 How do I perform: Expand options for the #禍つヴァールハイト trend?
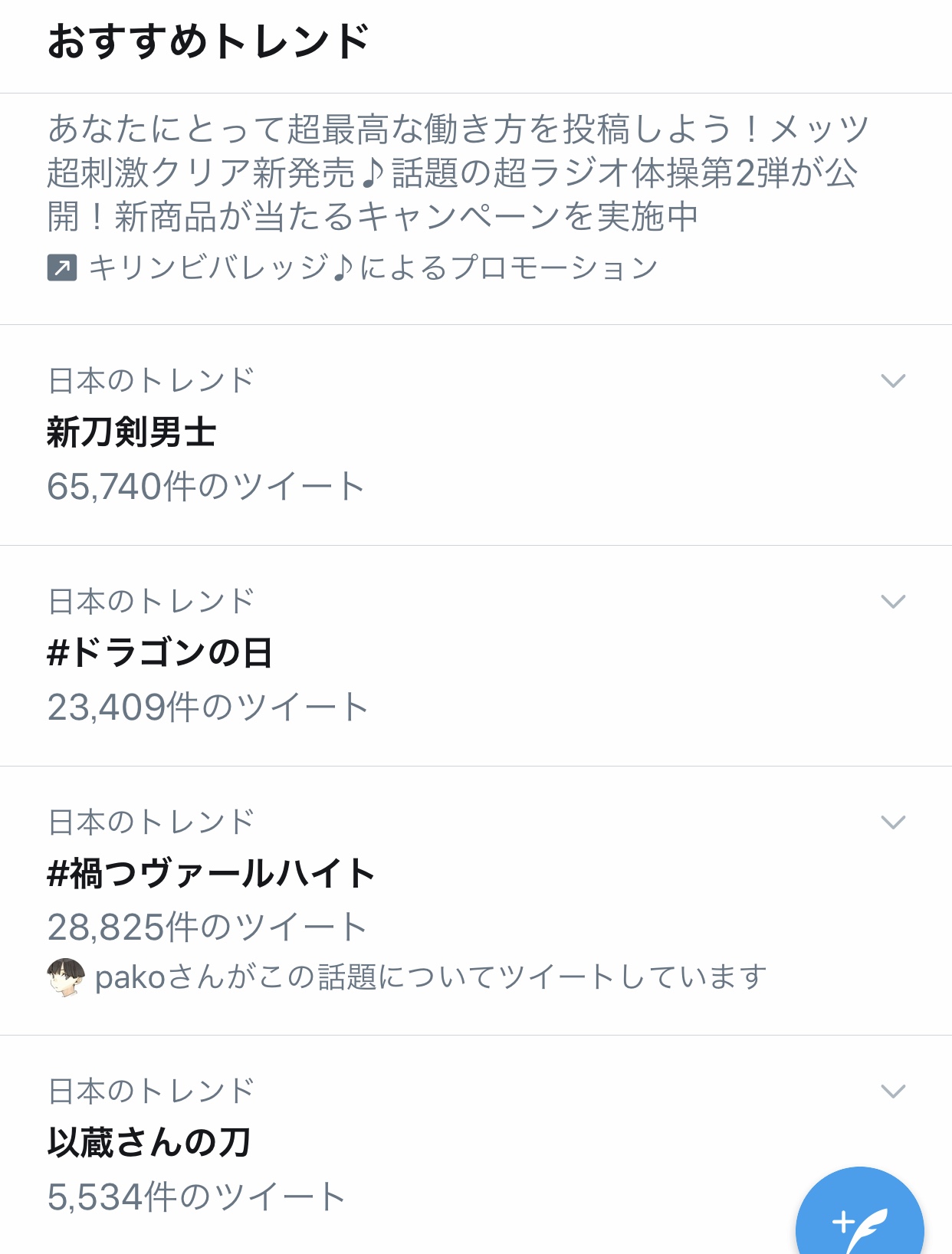893,822
